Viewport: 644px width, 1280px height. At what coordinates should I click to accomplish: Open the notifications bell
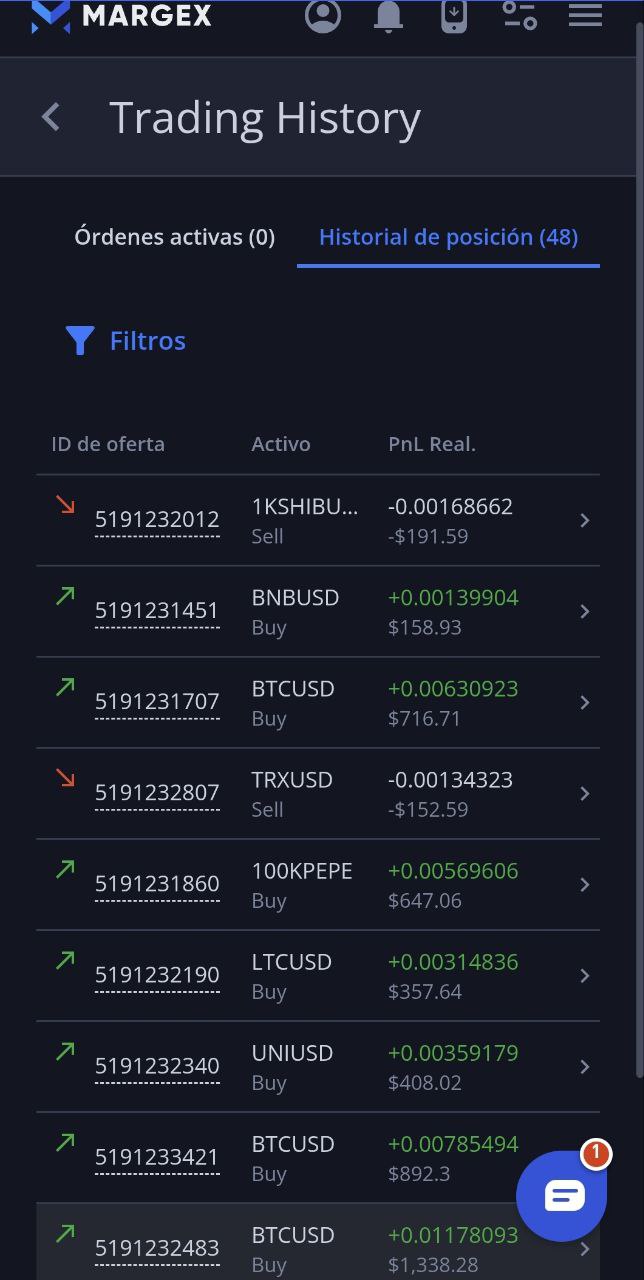point(388,16)
